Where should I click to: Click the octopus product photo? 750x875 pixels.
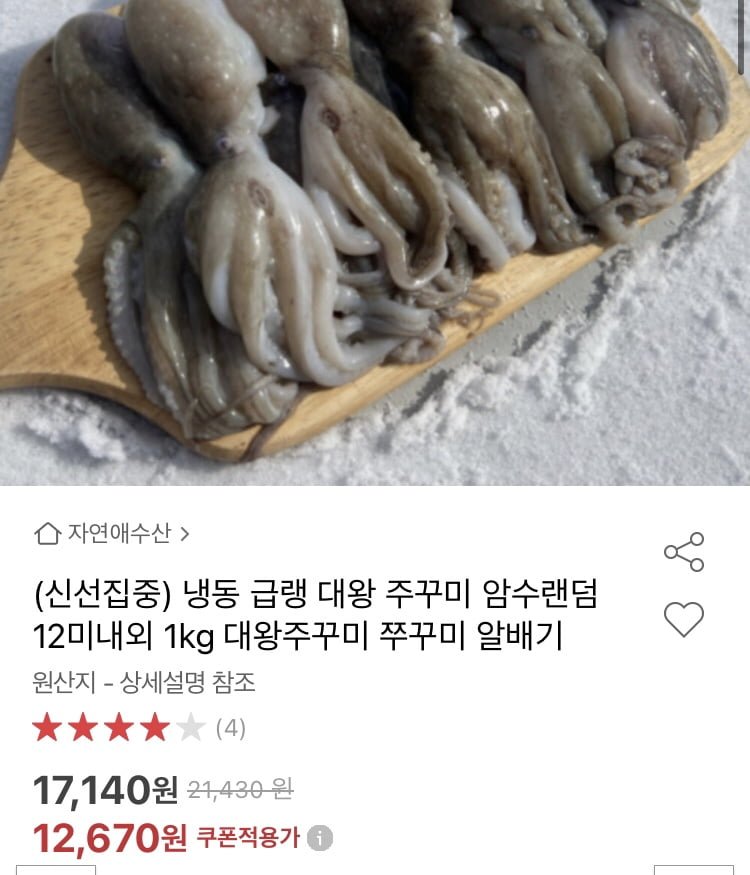[375, 245]
